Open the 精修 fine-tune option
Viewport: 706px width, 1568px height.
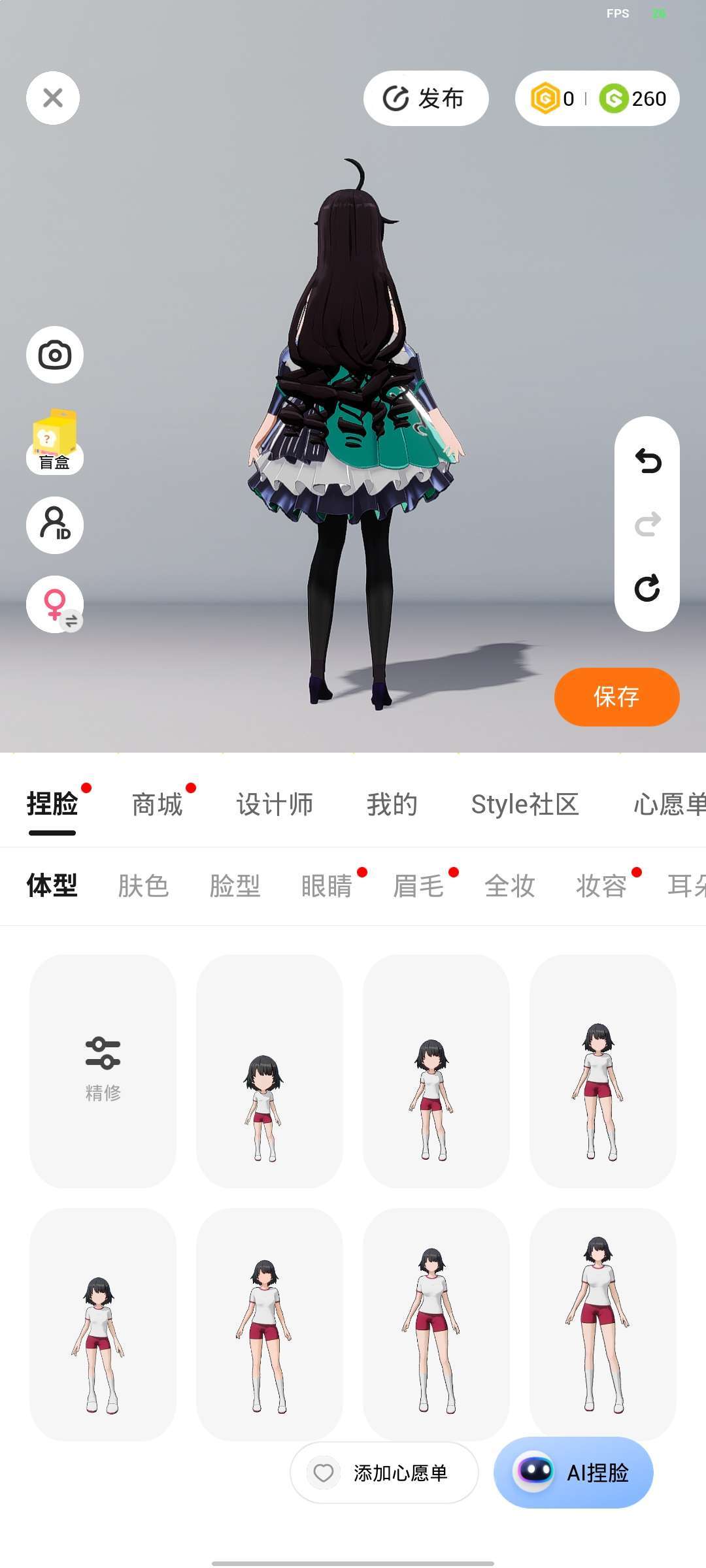[x=103, y=1070]
